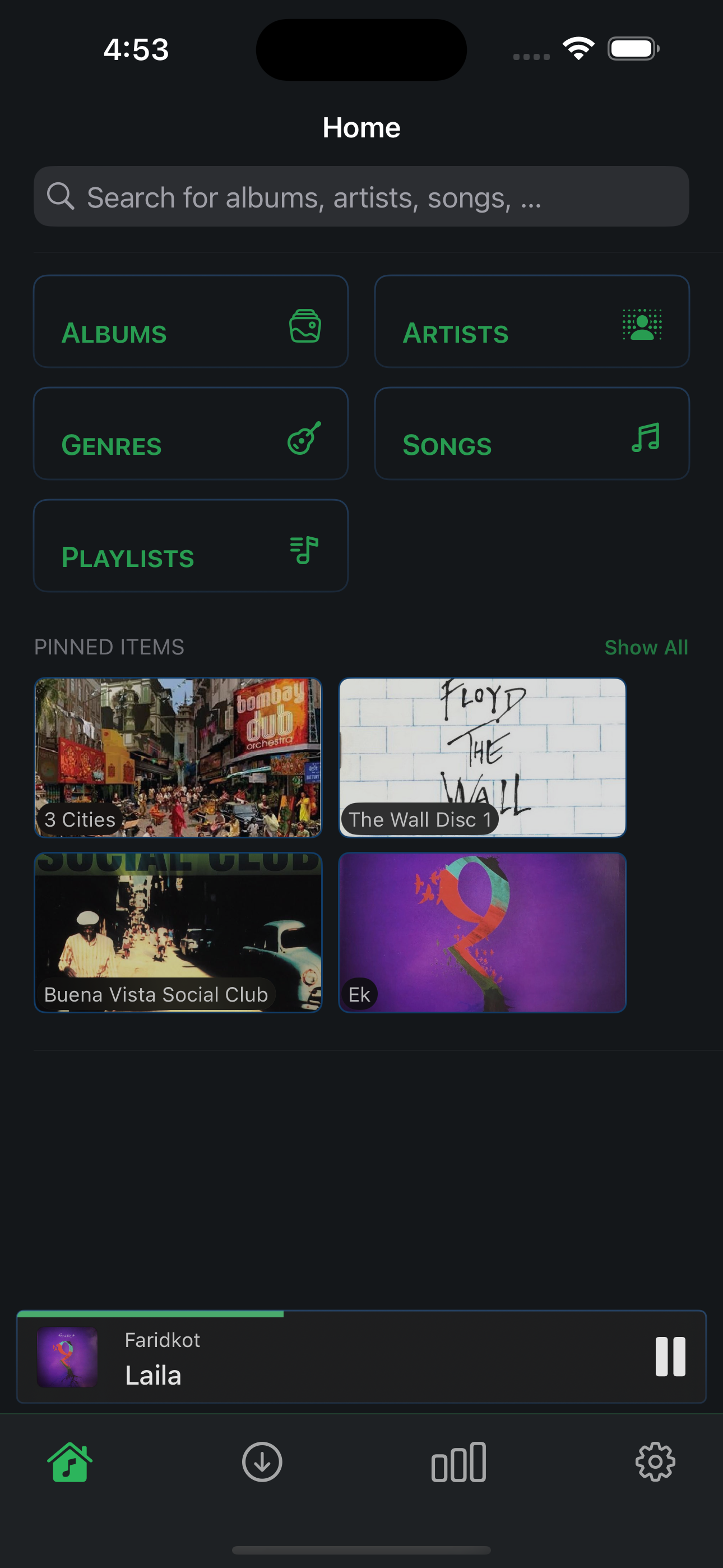Switch to the Downloads tab
Screen dimensions: 723x1568
pos(262,1461)
